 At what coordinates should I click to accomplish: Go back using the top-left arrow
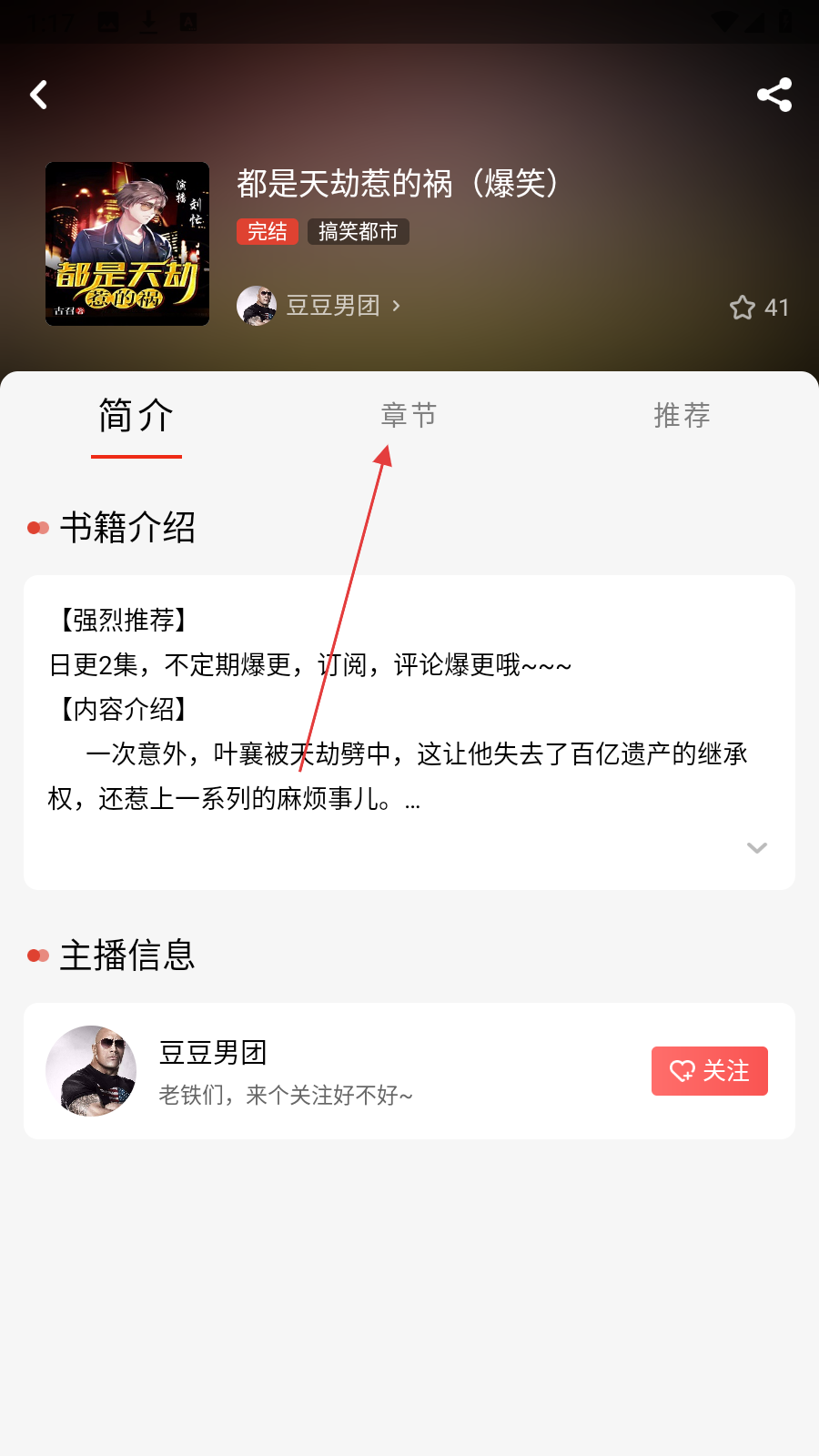39,95
